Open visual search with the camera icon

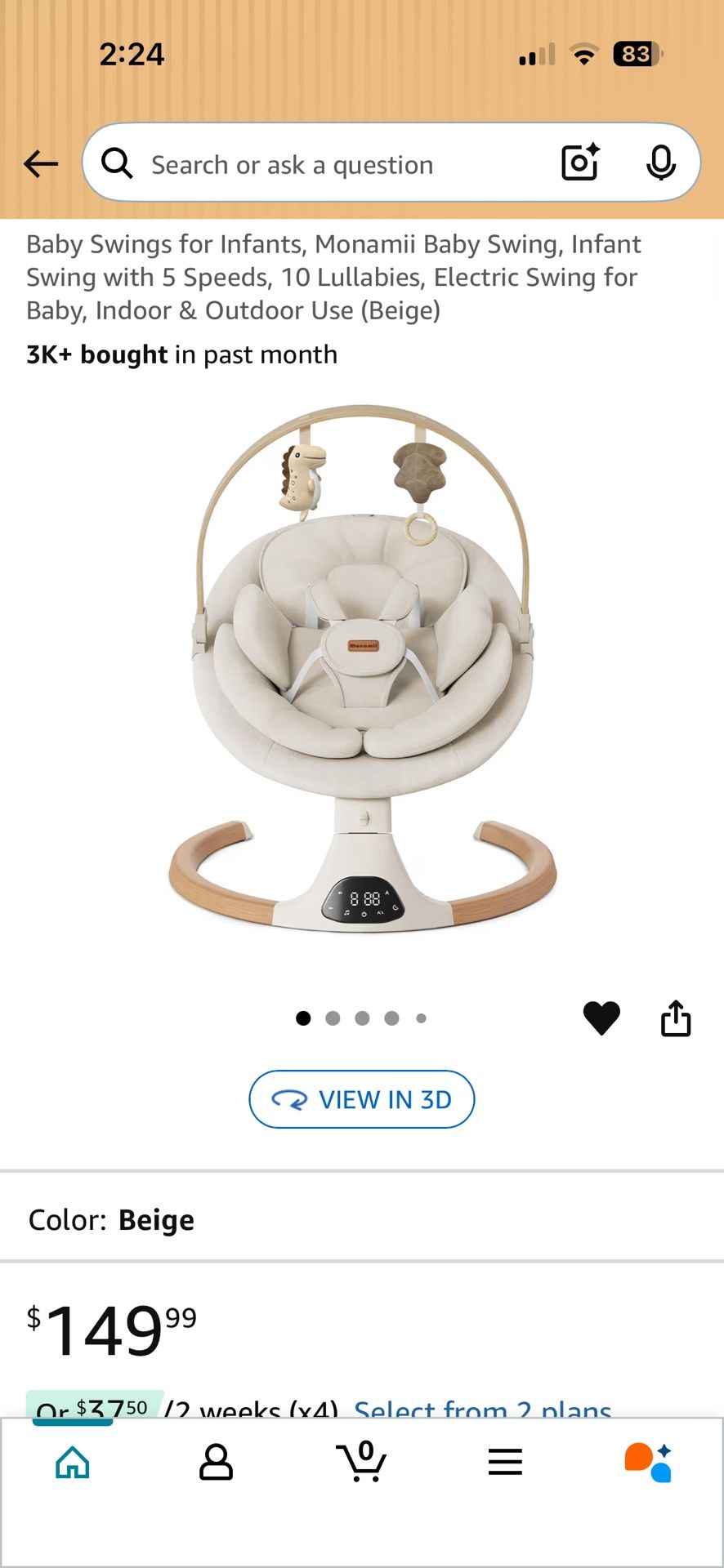579,163
